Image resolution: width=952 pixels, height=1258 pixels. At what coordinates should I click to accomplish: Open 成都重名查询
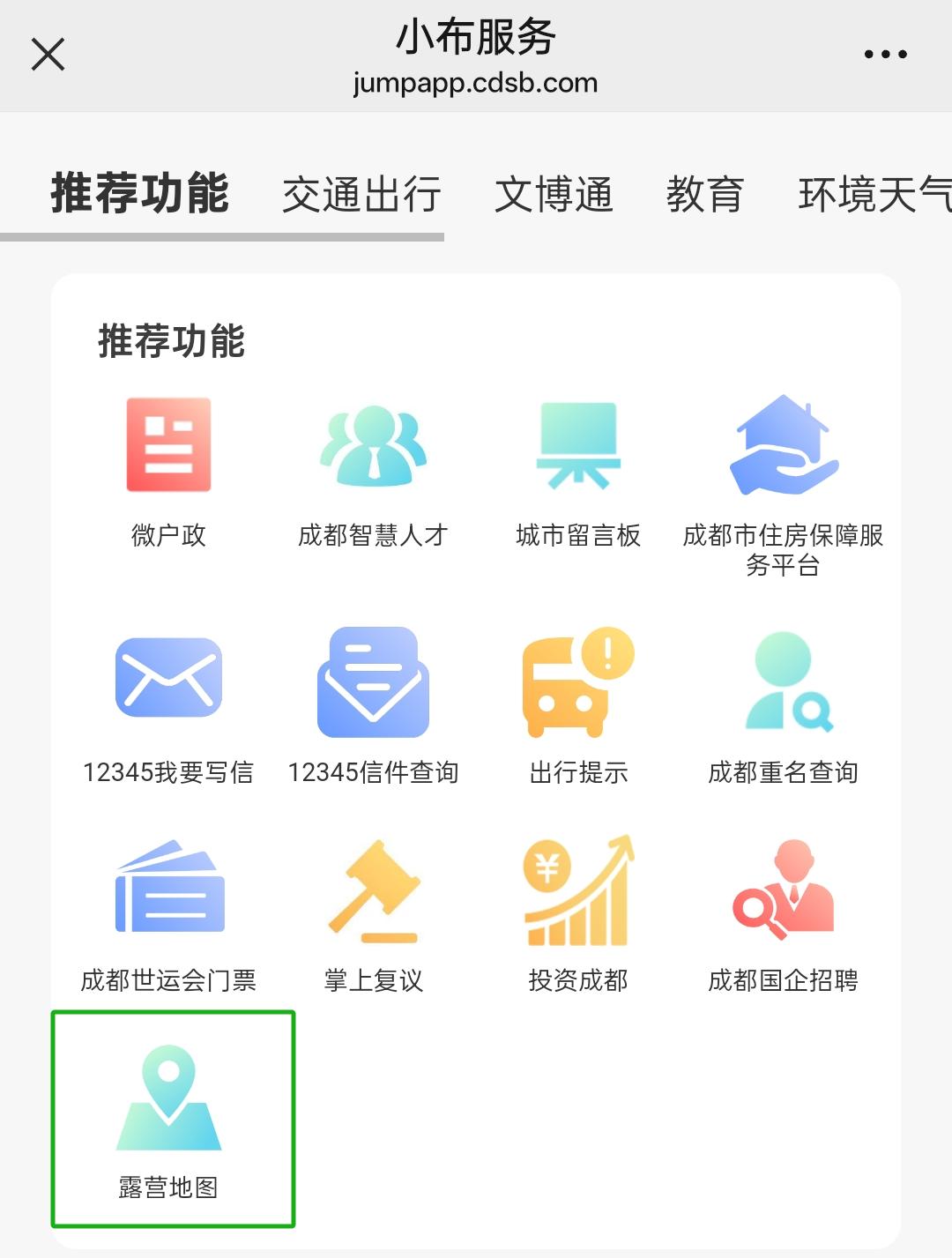[x=783, y=707]
